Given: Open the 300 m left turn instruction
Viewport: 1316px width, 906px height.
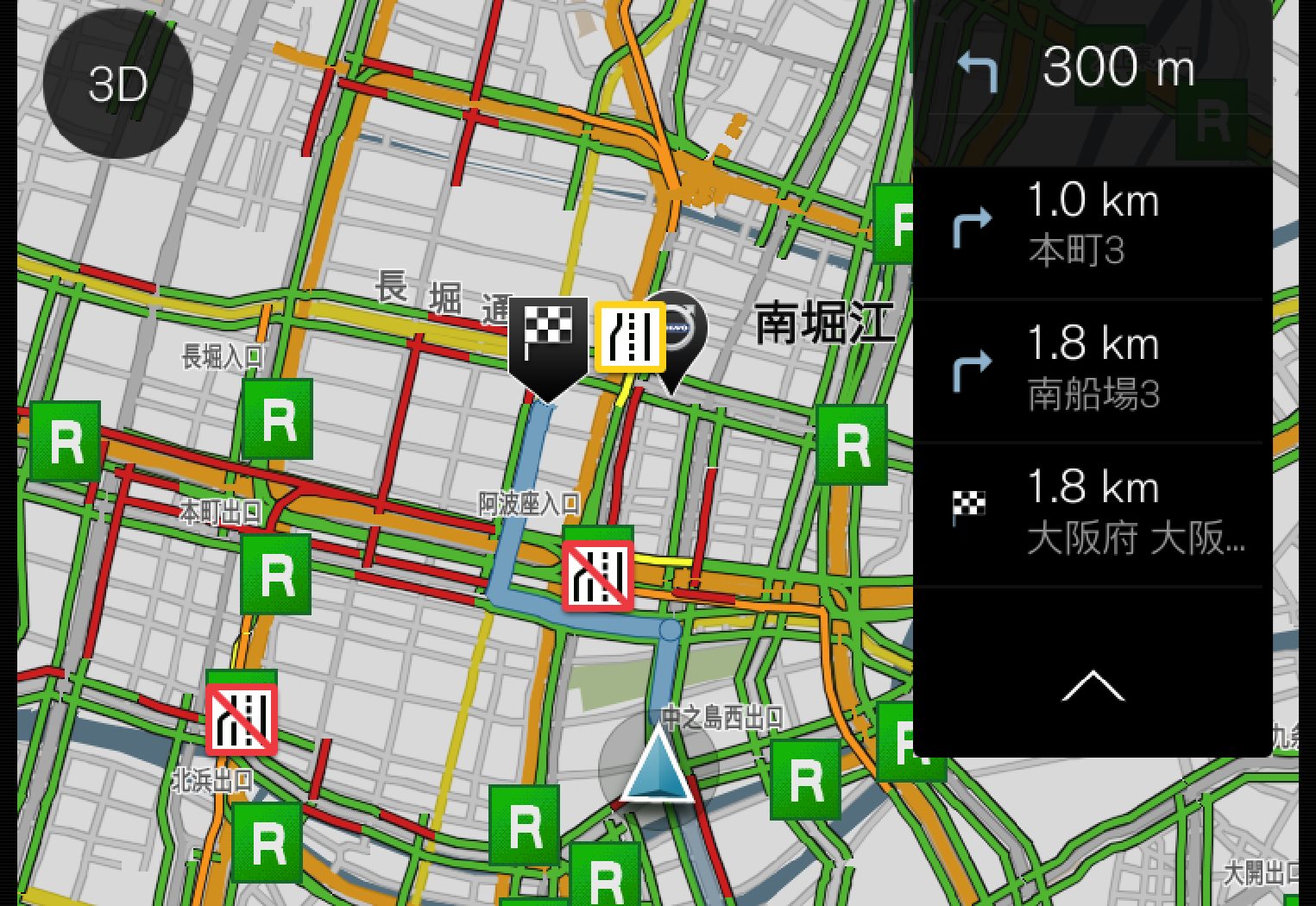Looking at the screenshot, I should coord(1092,69).
